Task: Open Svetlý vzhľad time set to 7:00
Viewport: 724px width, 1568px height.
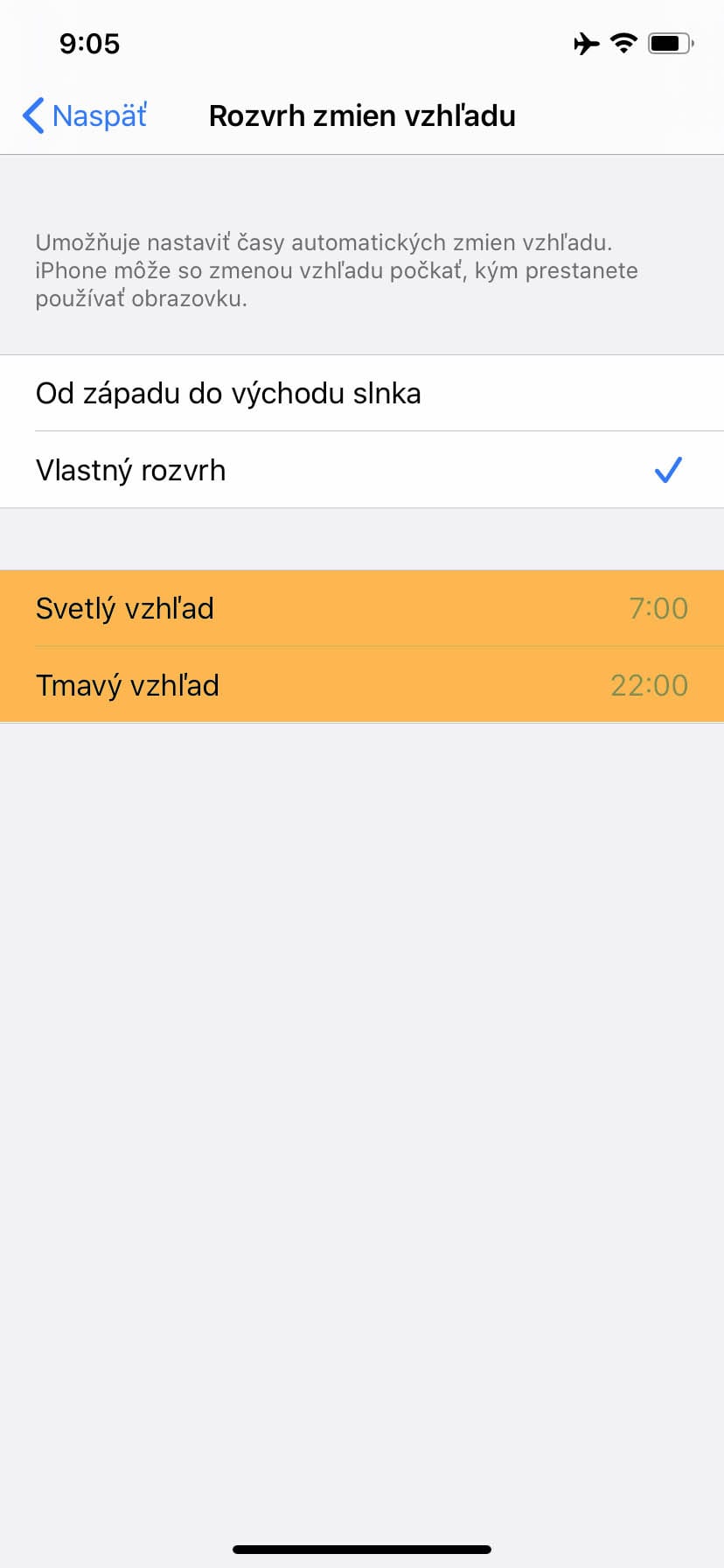Action: point(362,608)
